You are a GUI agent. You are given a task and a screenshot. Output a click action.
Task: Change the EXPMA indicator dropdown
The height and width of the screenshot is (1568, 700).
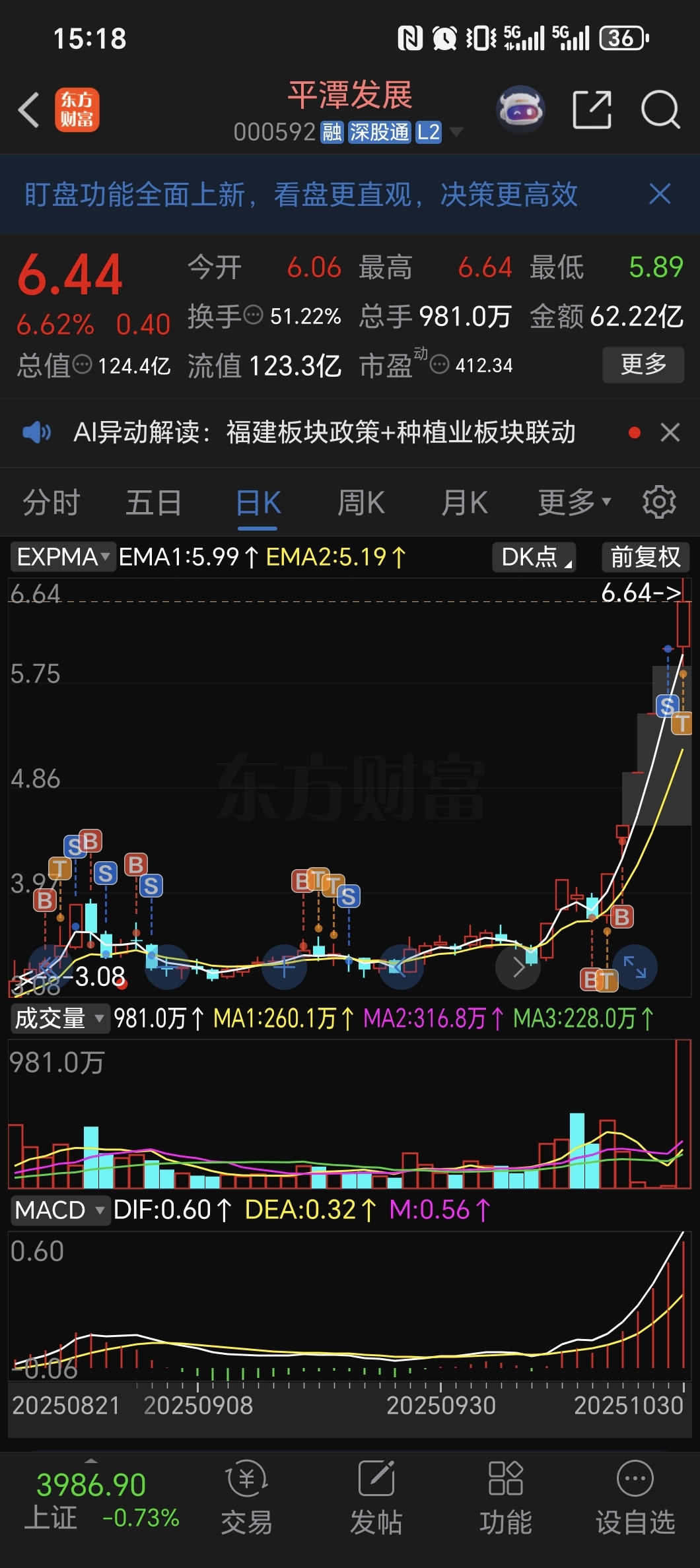point(63,557)
